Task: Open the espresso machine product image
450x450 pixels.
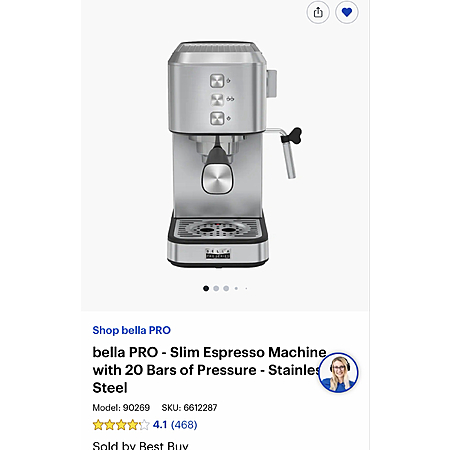Action: tap(225, 154)
